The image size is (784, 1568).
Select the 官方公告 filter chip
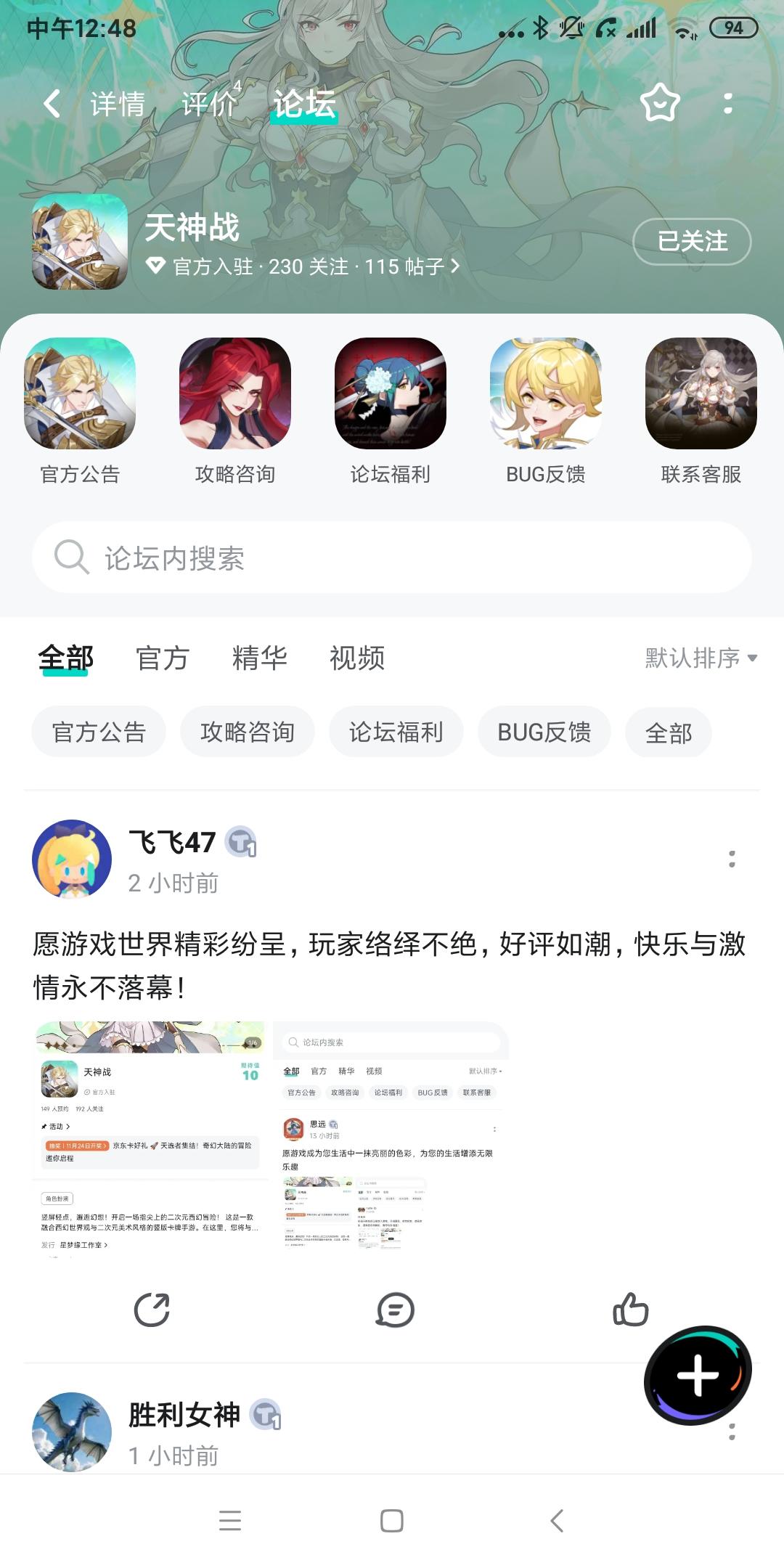(98, 732)
